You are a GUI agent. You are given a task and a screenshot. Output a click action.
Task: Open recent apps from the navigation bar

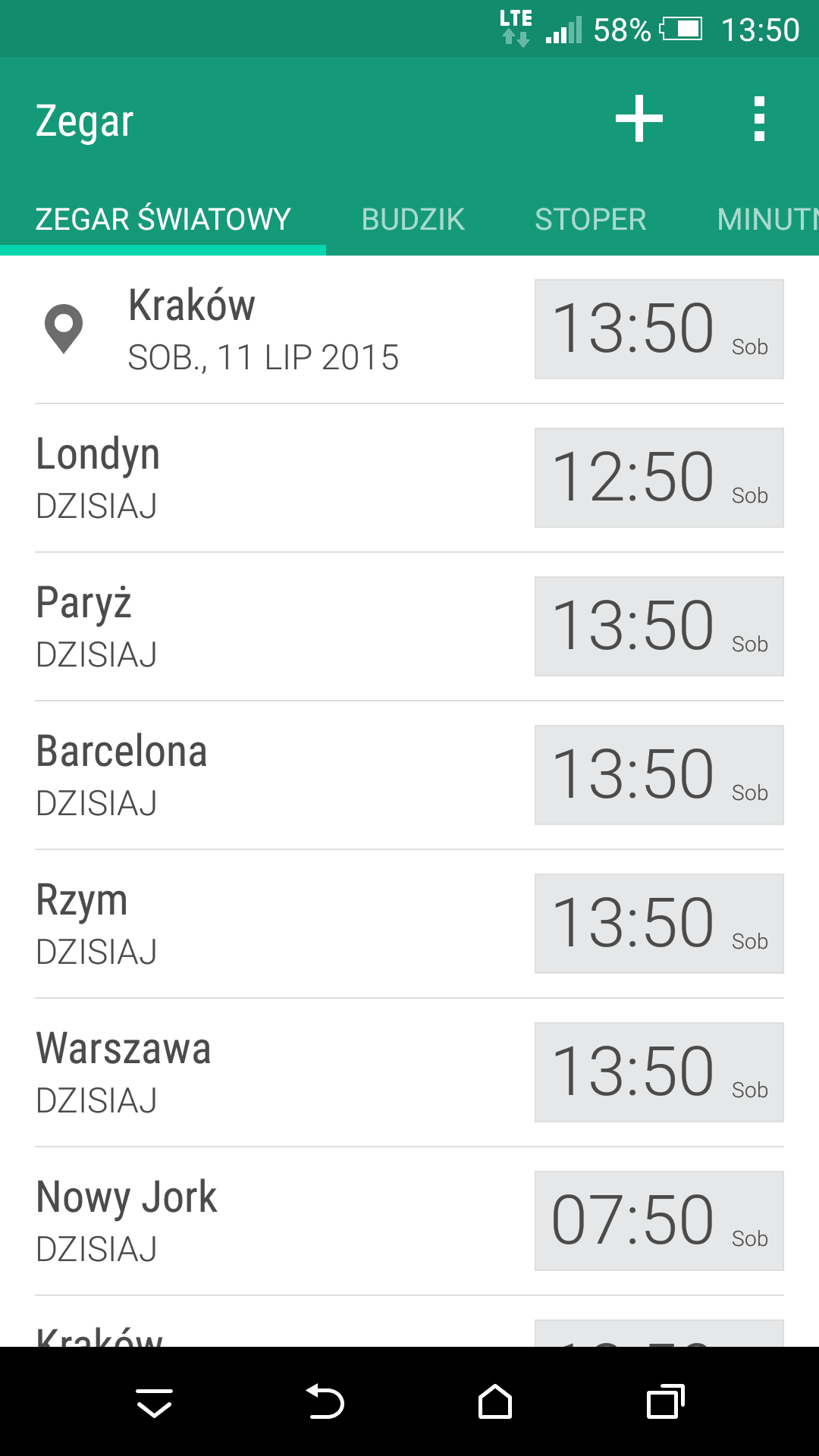pos(665,1401)
